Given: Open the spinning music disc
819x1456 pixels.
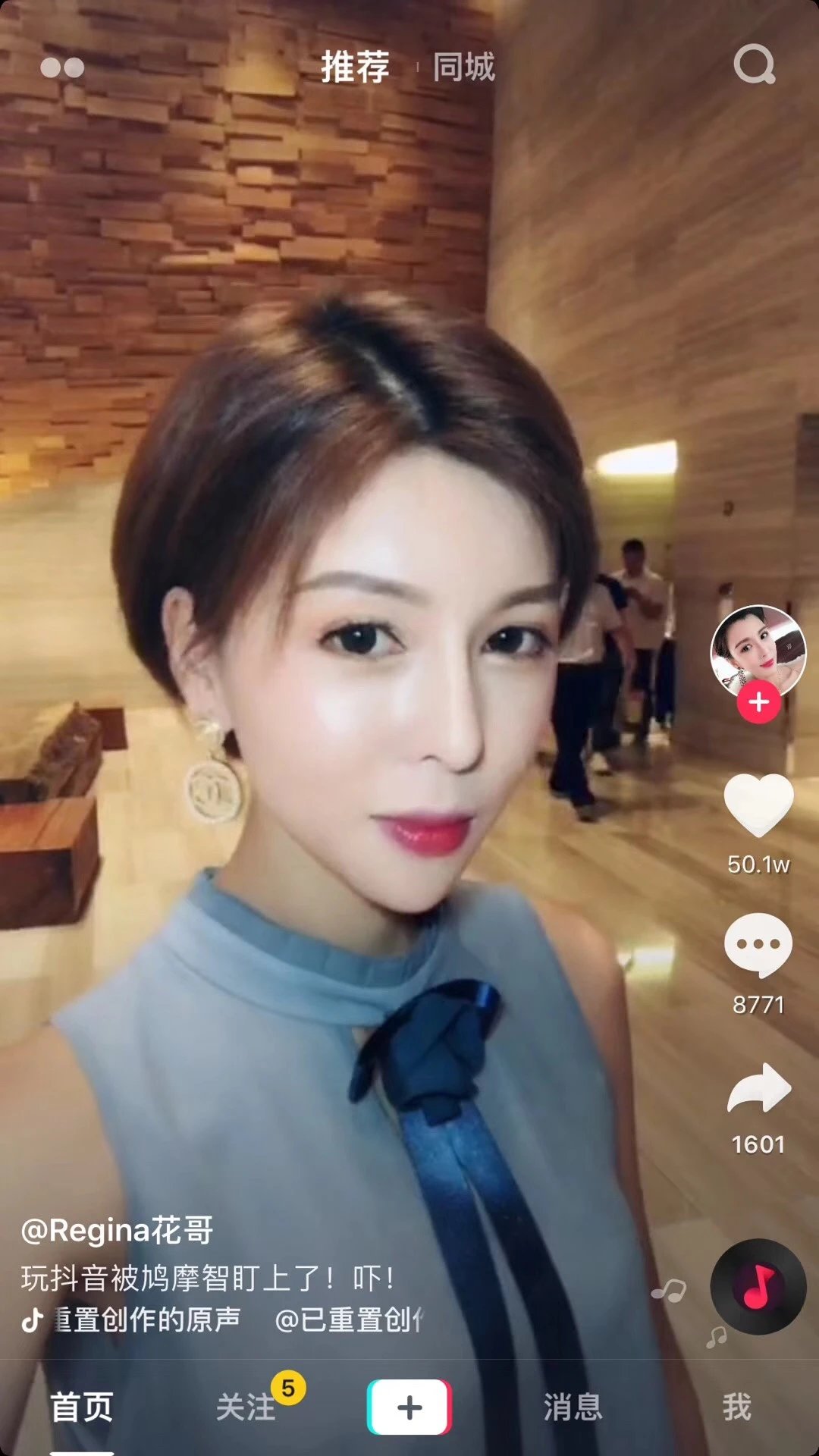Looking at the screenshot, I should coord(758,1287).
